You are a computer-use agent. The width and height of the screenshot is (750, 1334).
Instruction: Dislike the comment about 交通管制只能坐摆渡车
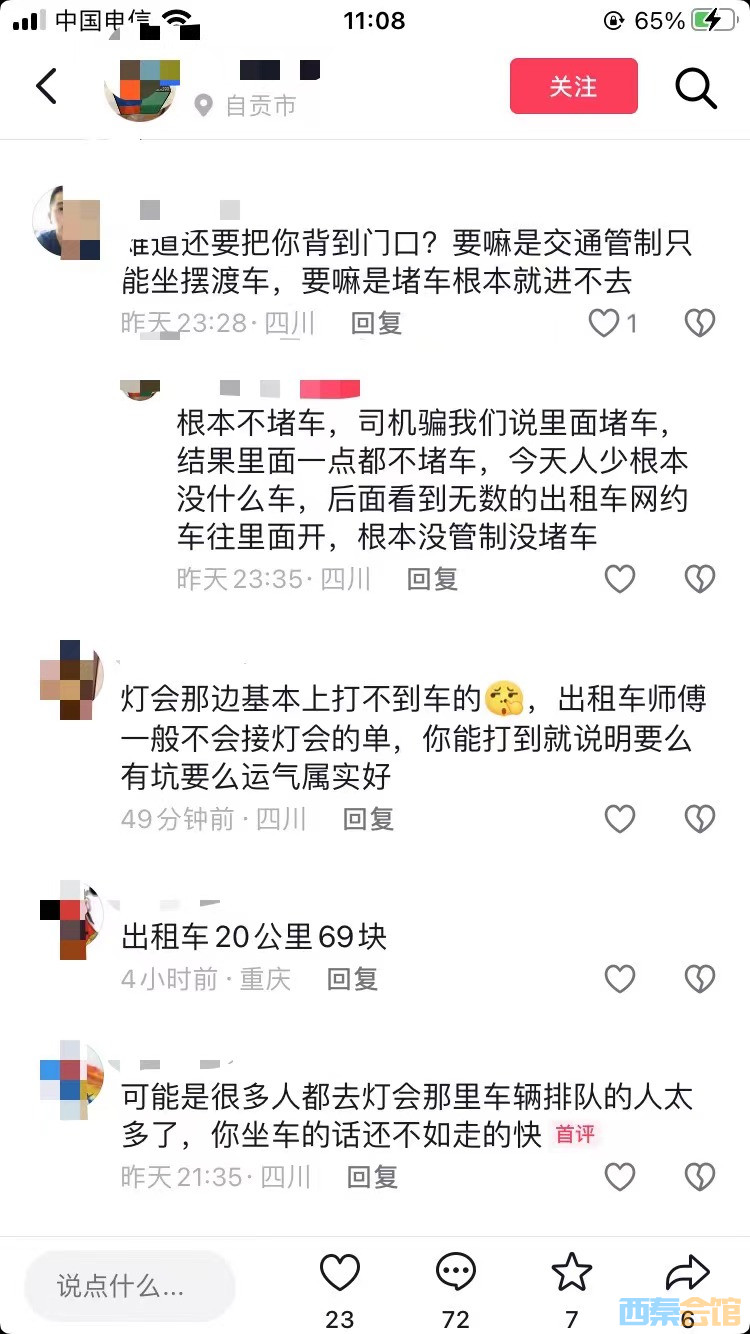[700, 323]
